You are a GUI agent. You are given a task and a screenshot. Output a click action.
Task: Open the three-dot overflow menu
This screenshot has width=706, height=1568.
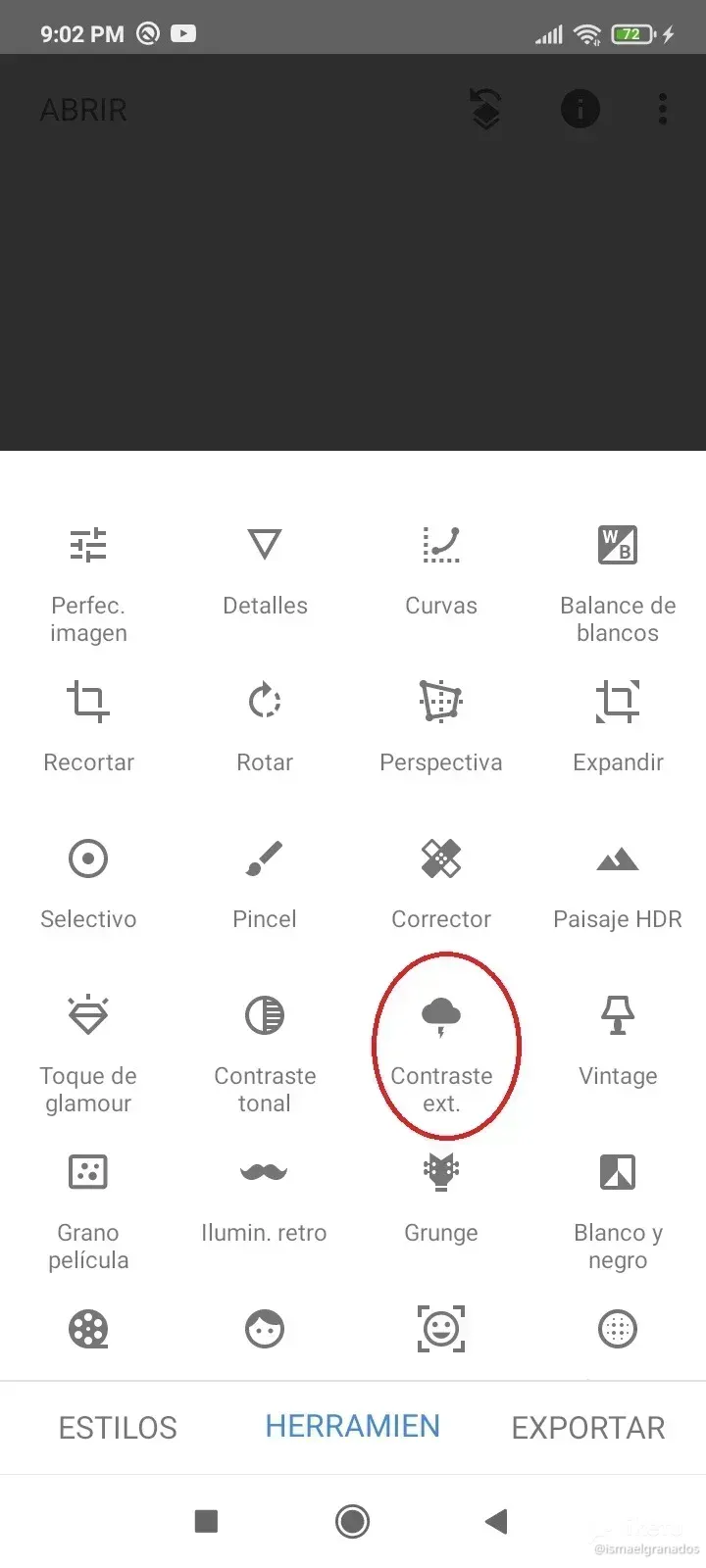pos(662,109)
